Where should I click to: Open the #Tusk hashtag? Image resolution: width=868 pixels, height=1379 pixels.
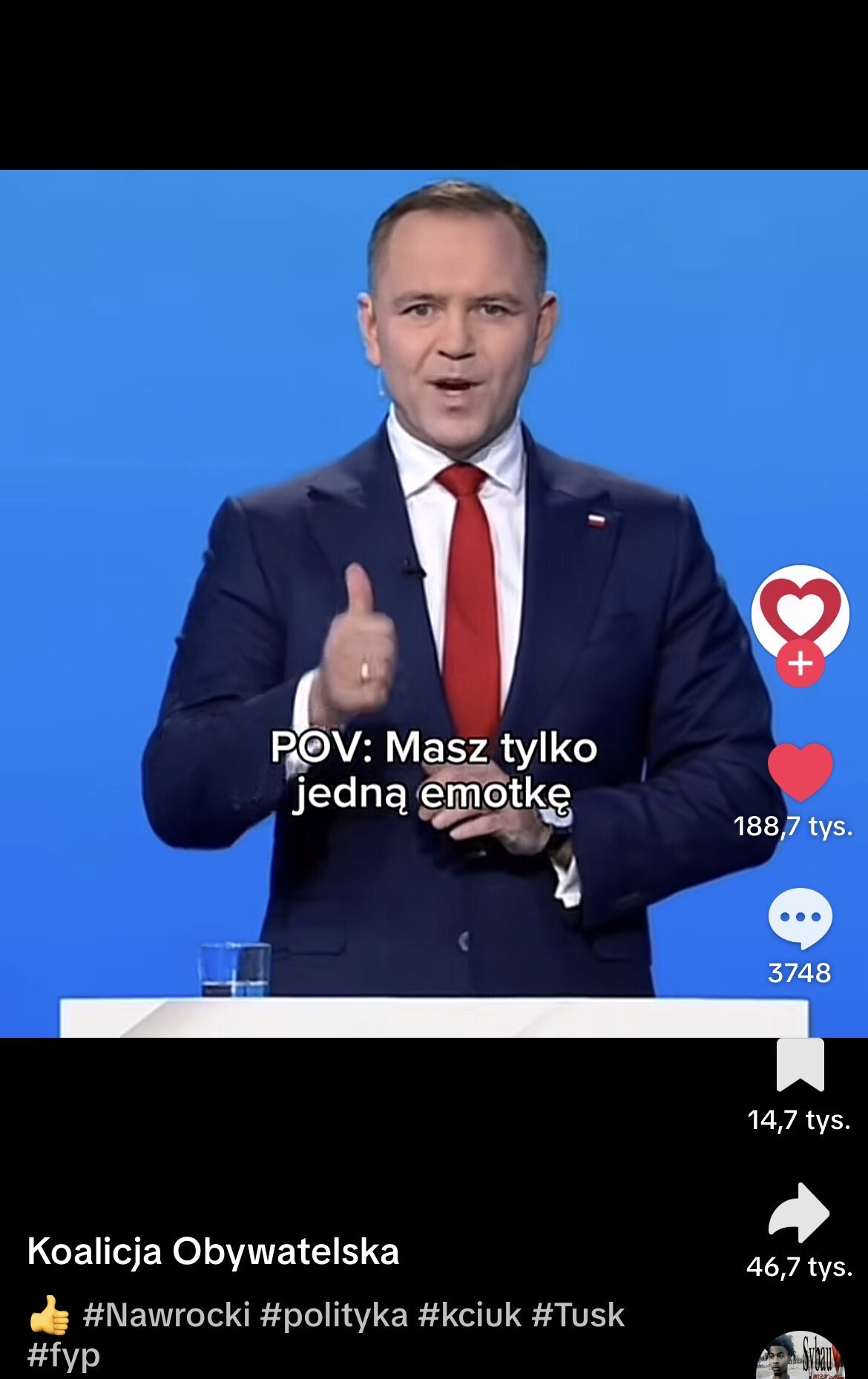point(579,1315)
